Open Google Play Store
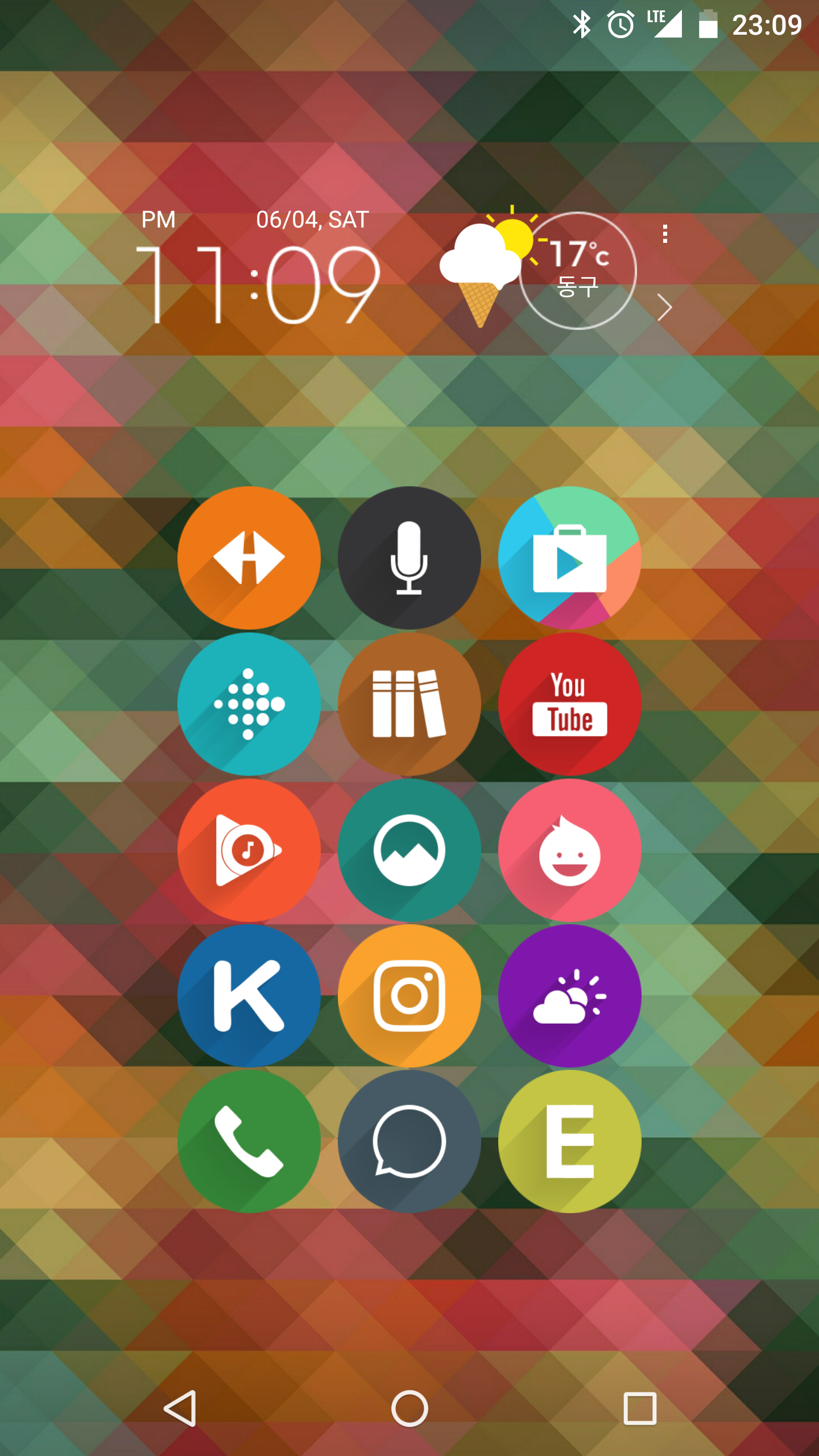Screen dimensions: 819x1456 tap(569, 557)
